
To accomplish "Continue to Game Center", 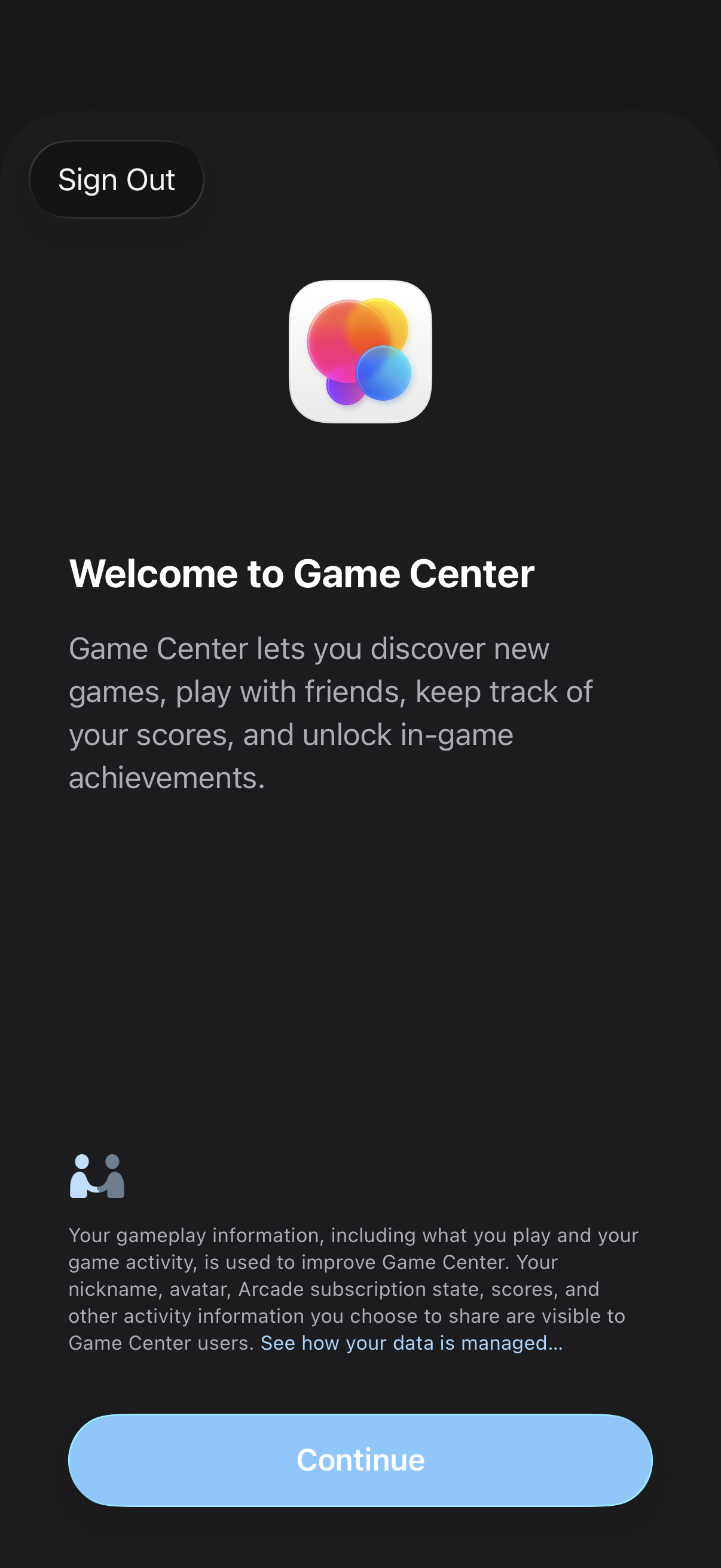I will point(360,1460).
